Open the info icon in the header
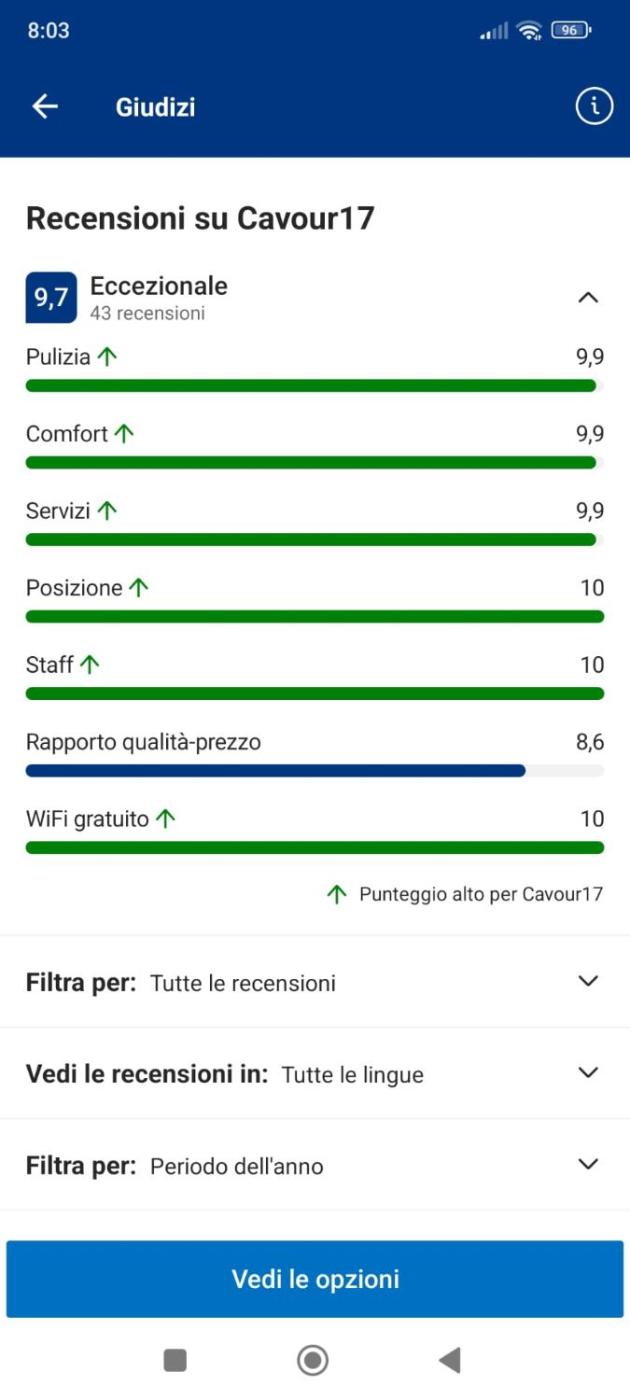This screenshot has height=1400, width=630. click(x=594, y=106)
